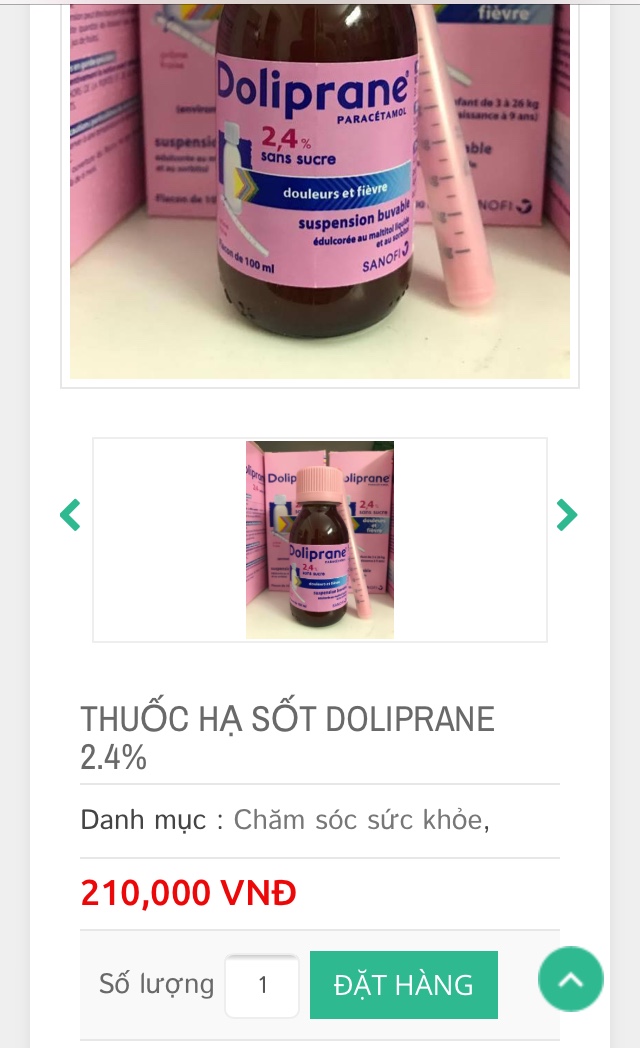Edit the Số lượng quantity field
Image resolution: width=640 pixels, height=1048 pixels.
(262, 985)
